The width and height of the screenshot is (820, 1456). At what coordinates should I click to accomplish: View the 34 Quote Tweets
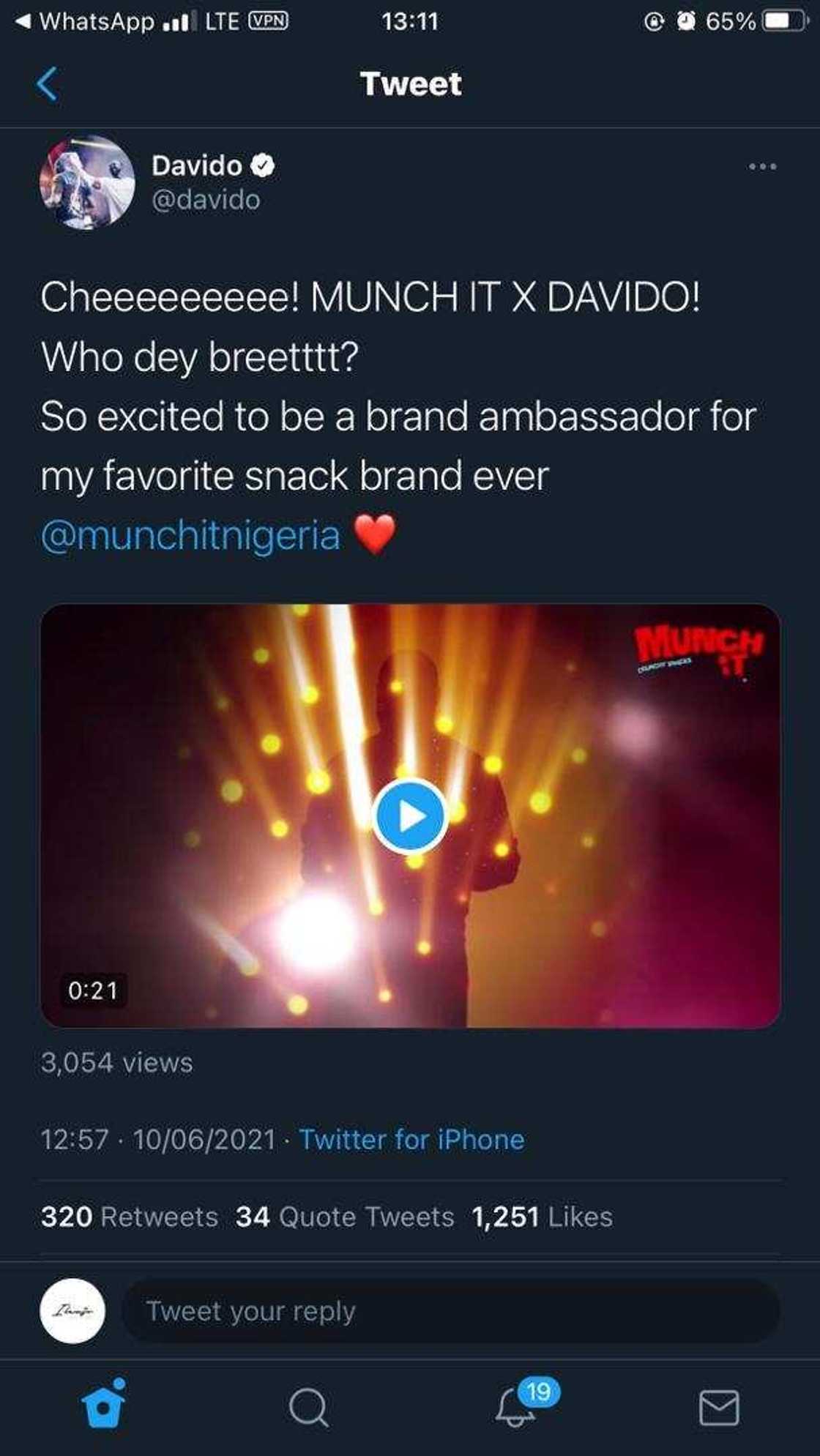[345, 1217]
